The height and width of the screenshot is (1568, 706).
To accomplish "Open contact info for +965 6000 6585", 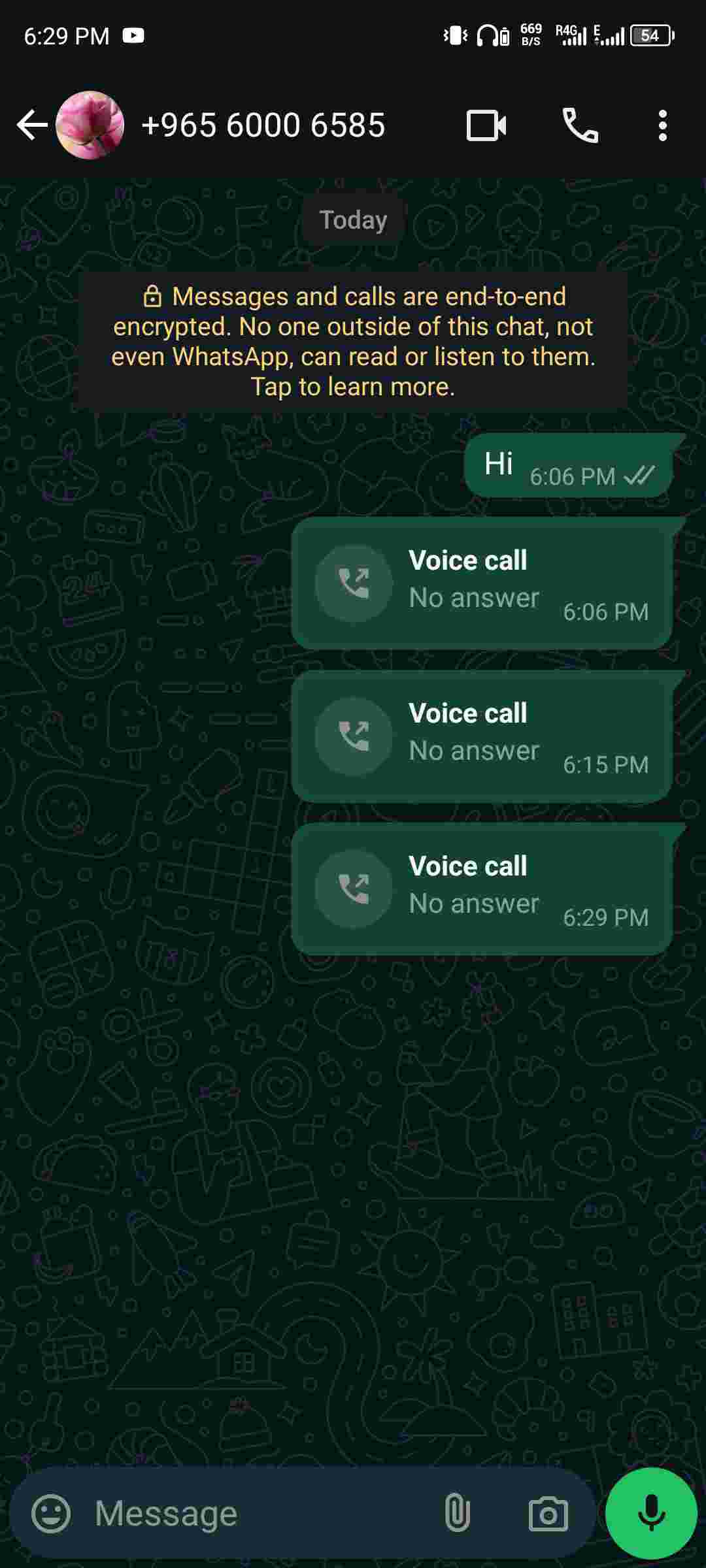I will (x=263, y=125).
